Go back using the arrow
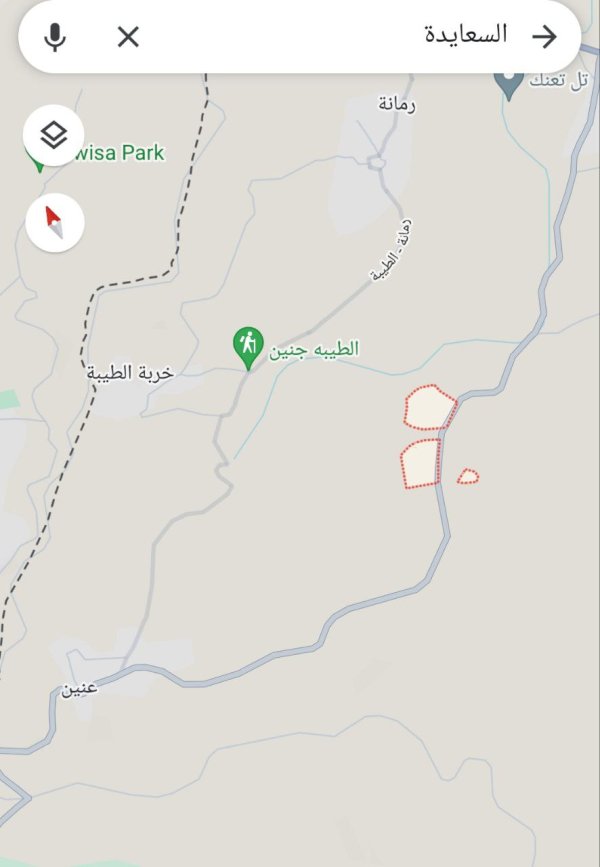The width and height of the screenshot is (600, 867). coord(544,37)
